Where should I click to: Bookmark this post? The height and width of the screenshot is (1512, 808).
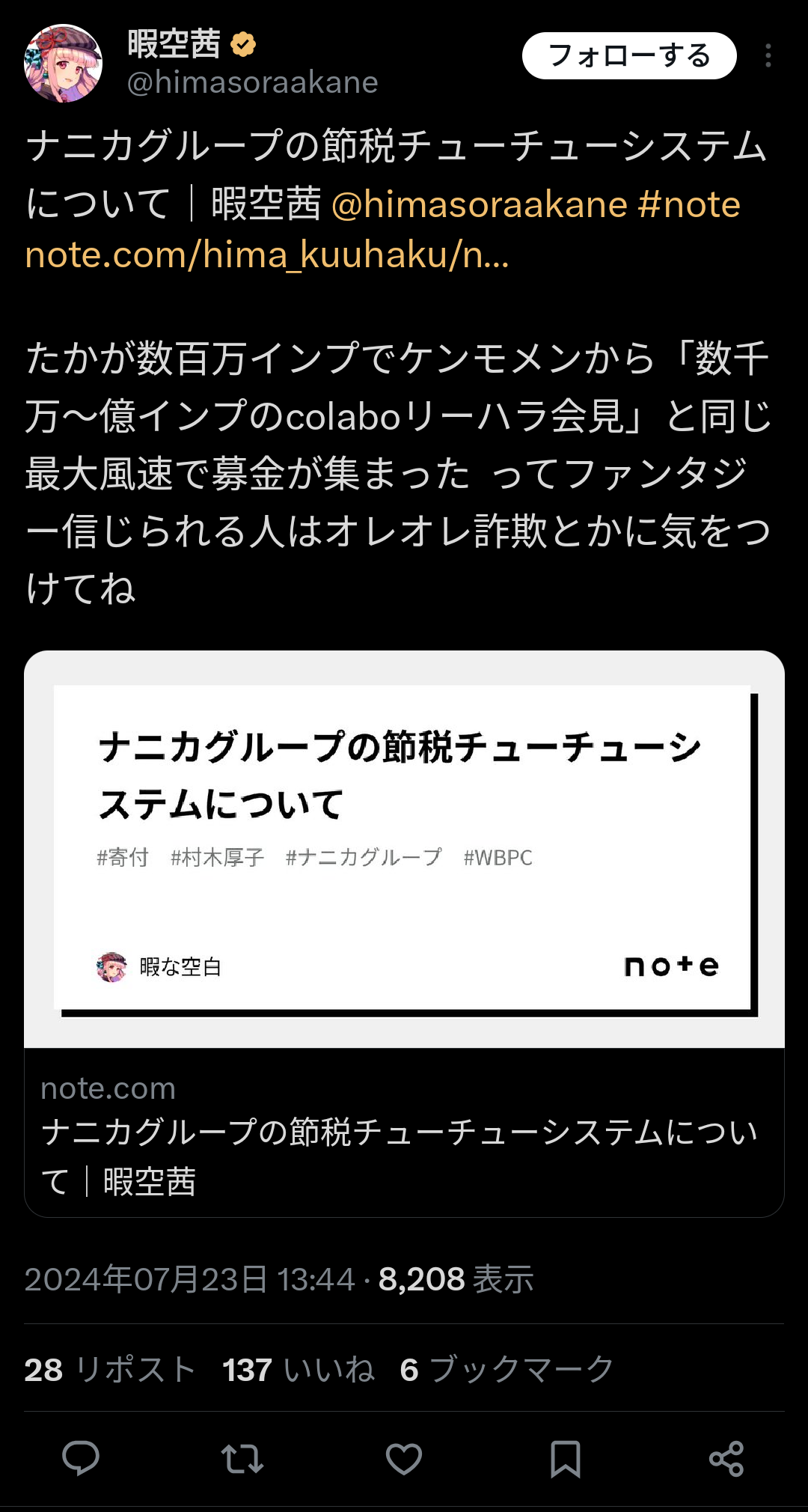[566, 1459]
